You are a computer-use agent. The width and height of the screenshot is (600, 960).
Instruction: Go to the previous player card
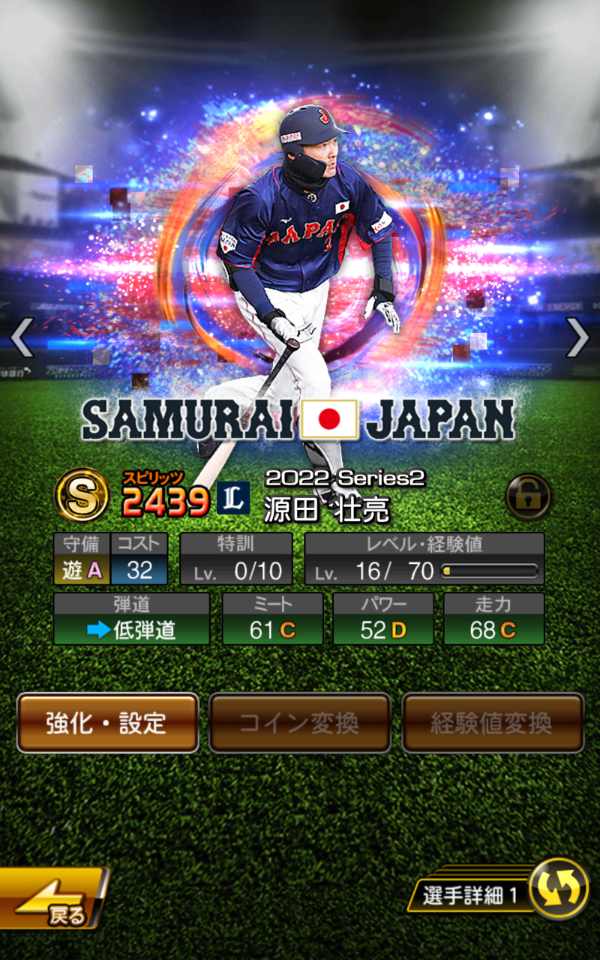[x=22, y=337]
